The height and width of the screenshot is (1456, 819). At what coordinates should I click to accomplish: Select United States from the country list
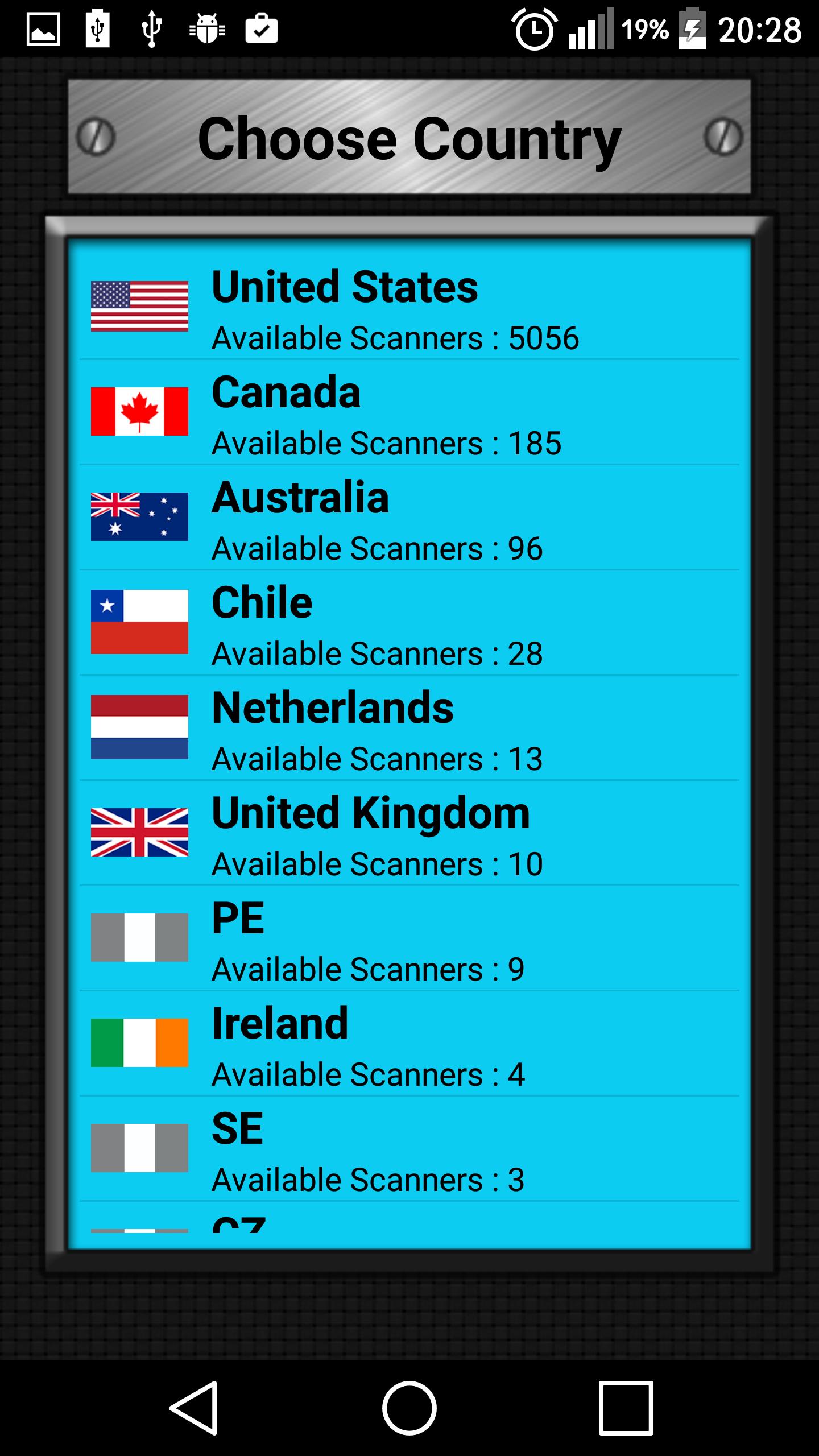pyautogui.click(x=409, y=307)
